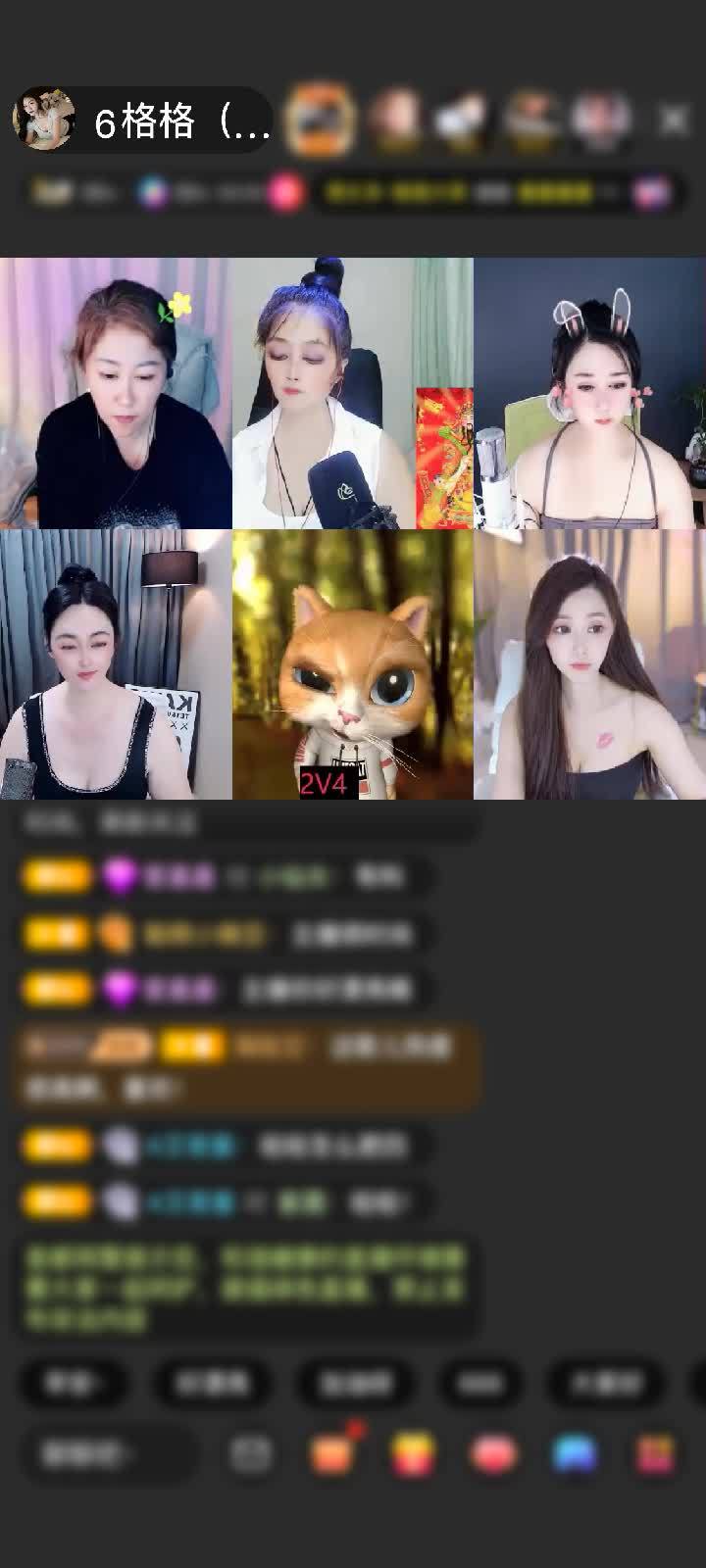The height and width of the screenshot is (1568, 706).
Task: Open host 6格格's profile
Action: (x=44, y=120)
